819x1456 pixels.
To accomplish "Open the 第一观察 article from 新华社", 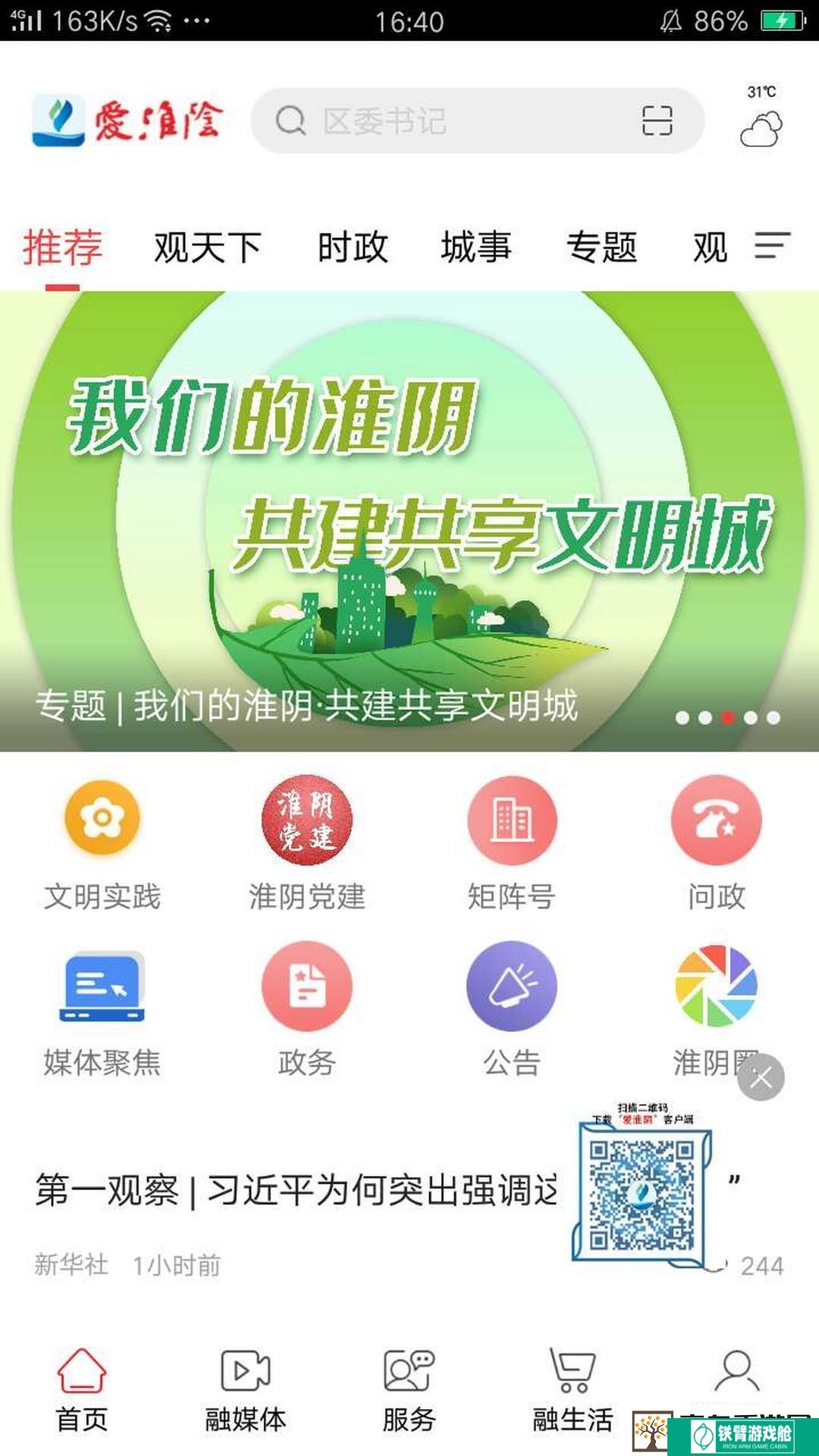I will pyautogui.click(x=296, y=1190).
